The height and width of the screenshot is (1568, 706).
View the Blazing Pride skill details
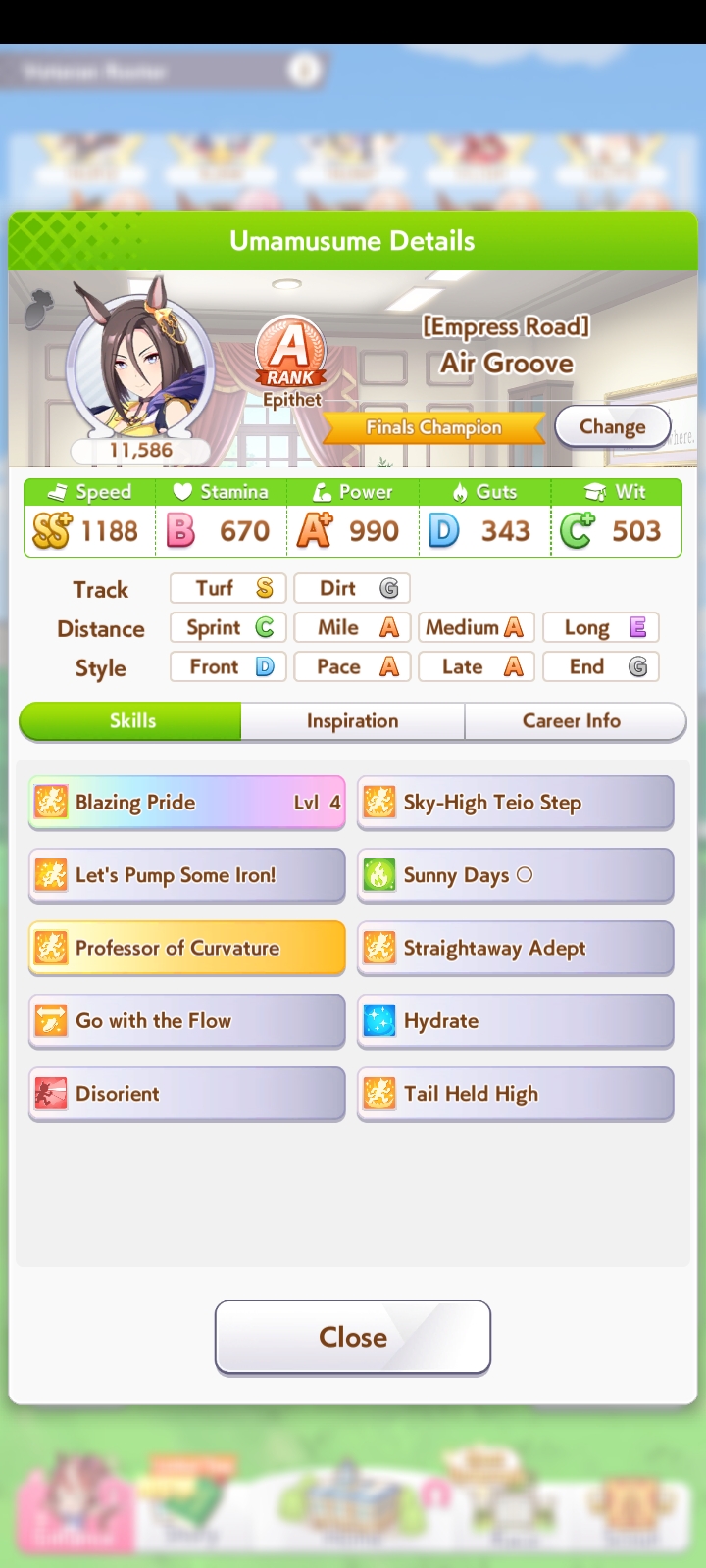187,803
